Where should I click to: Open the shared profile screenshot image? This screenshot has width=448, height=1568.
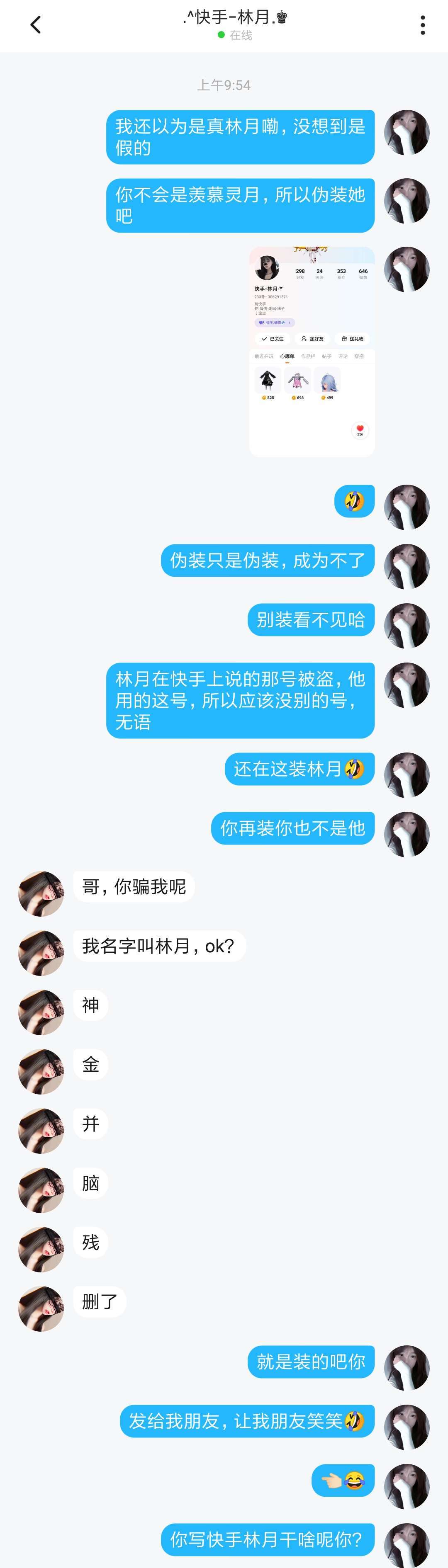(x=312, y=351)
